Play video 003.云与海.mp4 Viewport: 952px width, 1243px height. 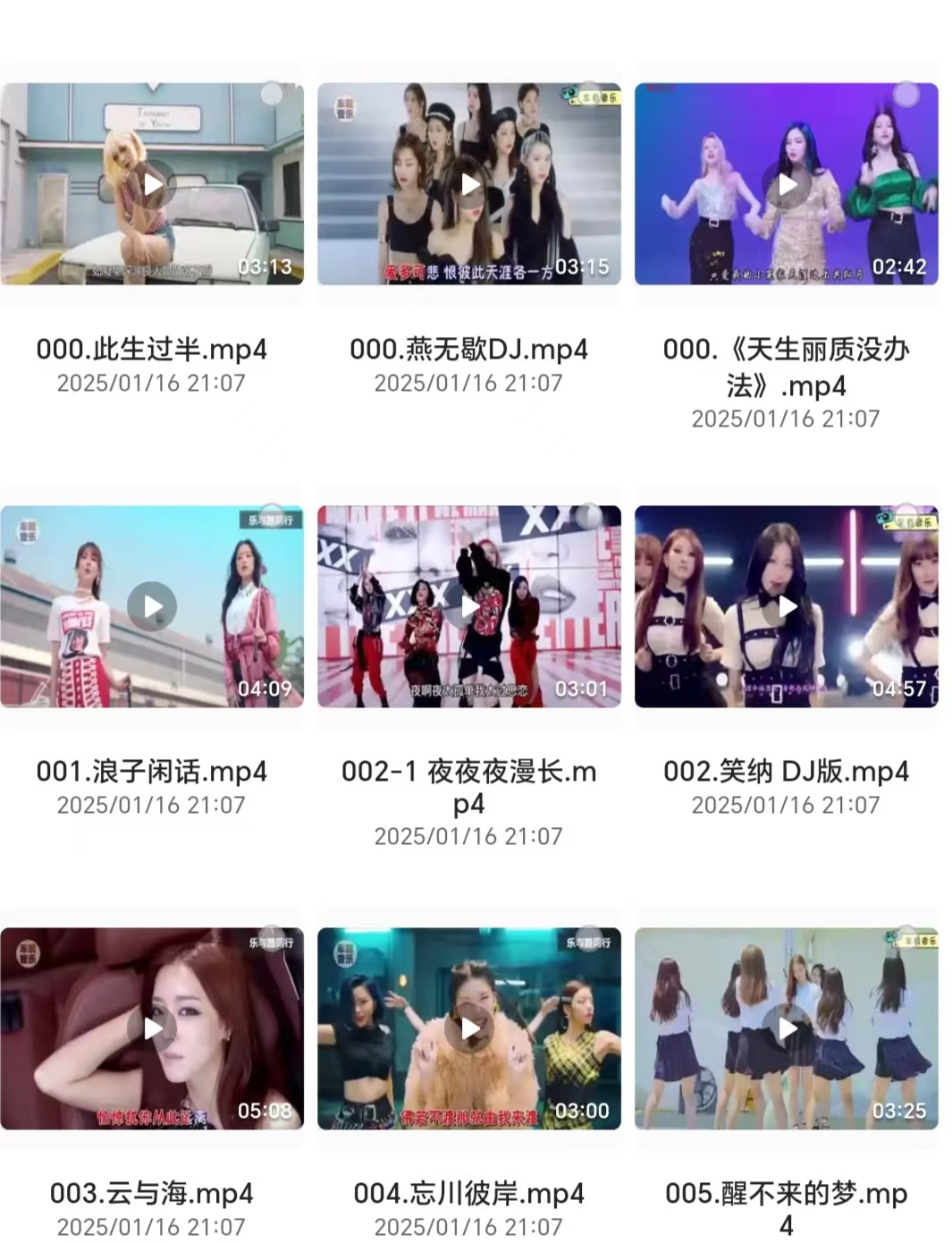click(153, 1028)
